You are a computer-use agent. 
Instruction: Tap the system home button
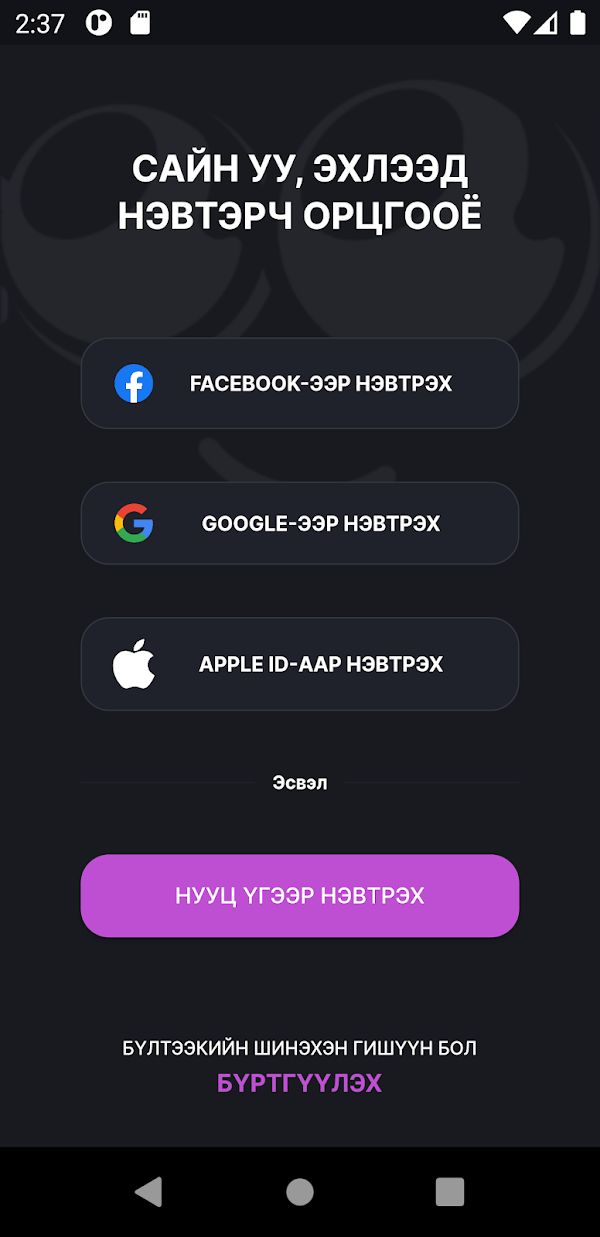[300, 1191]
